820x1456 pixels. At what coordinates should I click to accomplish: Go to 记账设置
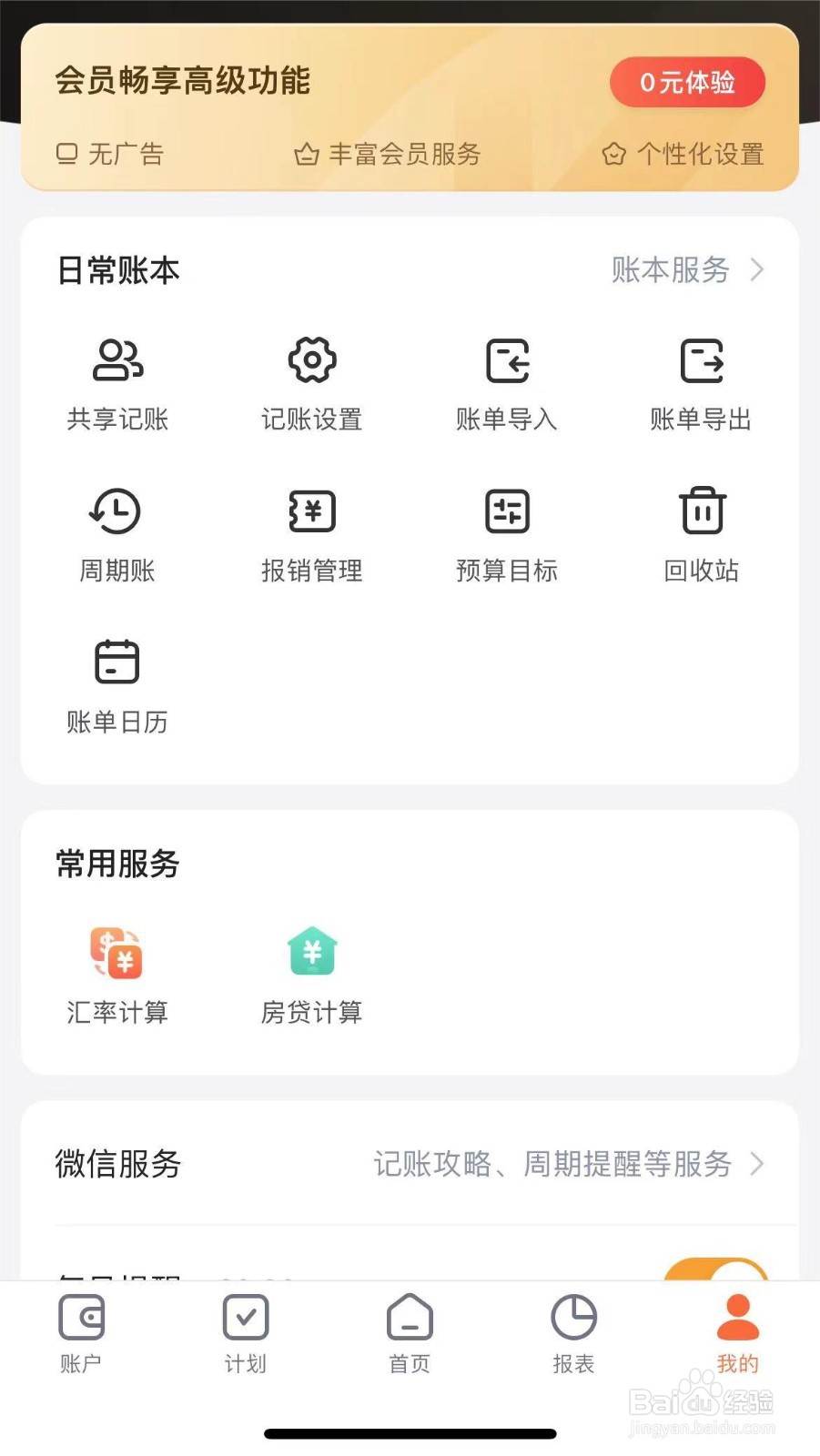coord(312,384)
